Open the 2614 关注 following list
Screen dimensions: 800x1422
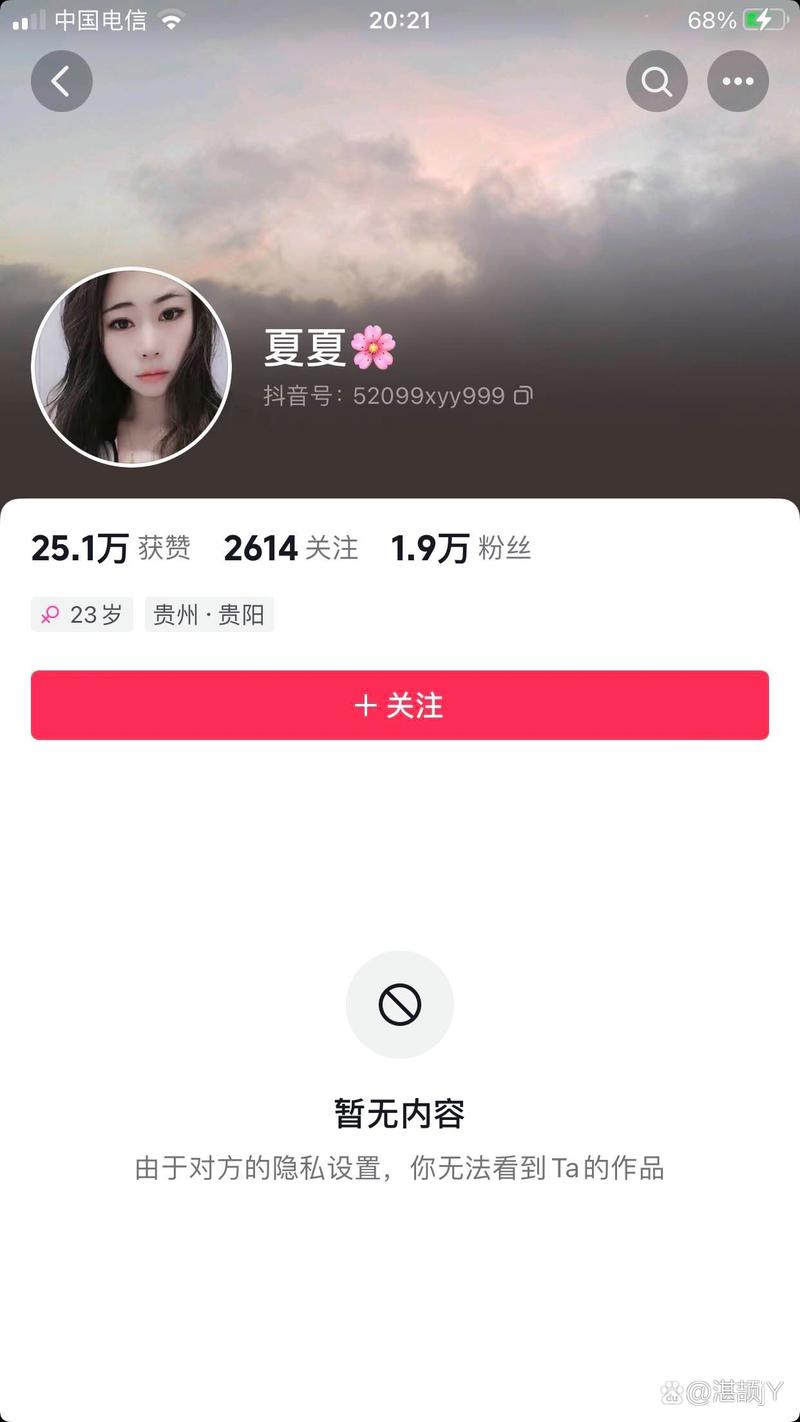[x=290, y=548]
